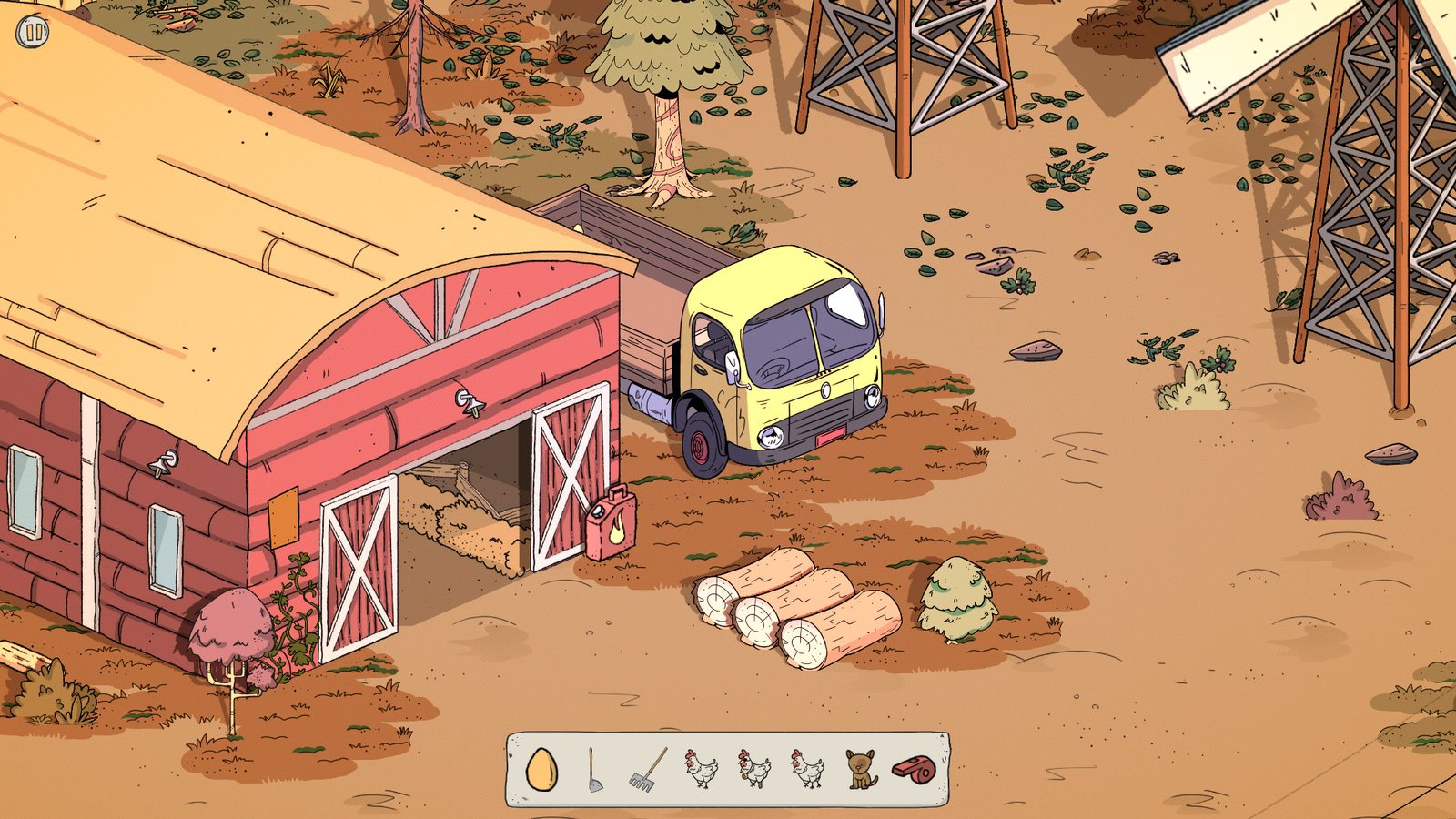
Task: Pause the game
Action: click(x=33, y=33)
